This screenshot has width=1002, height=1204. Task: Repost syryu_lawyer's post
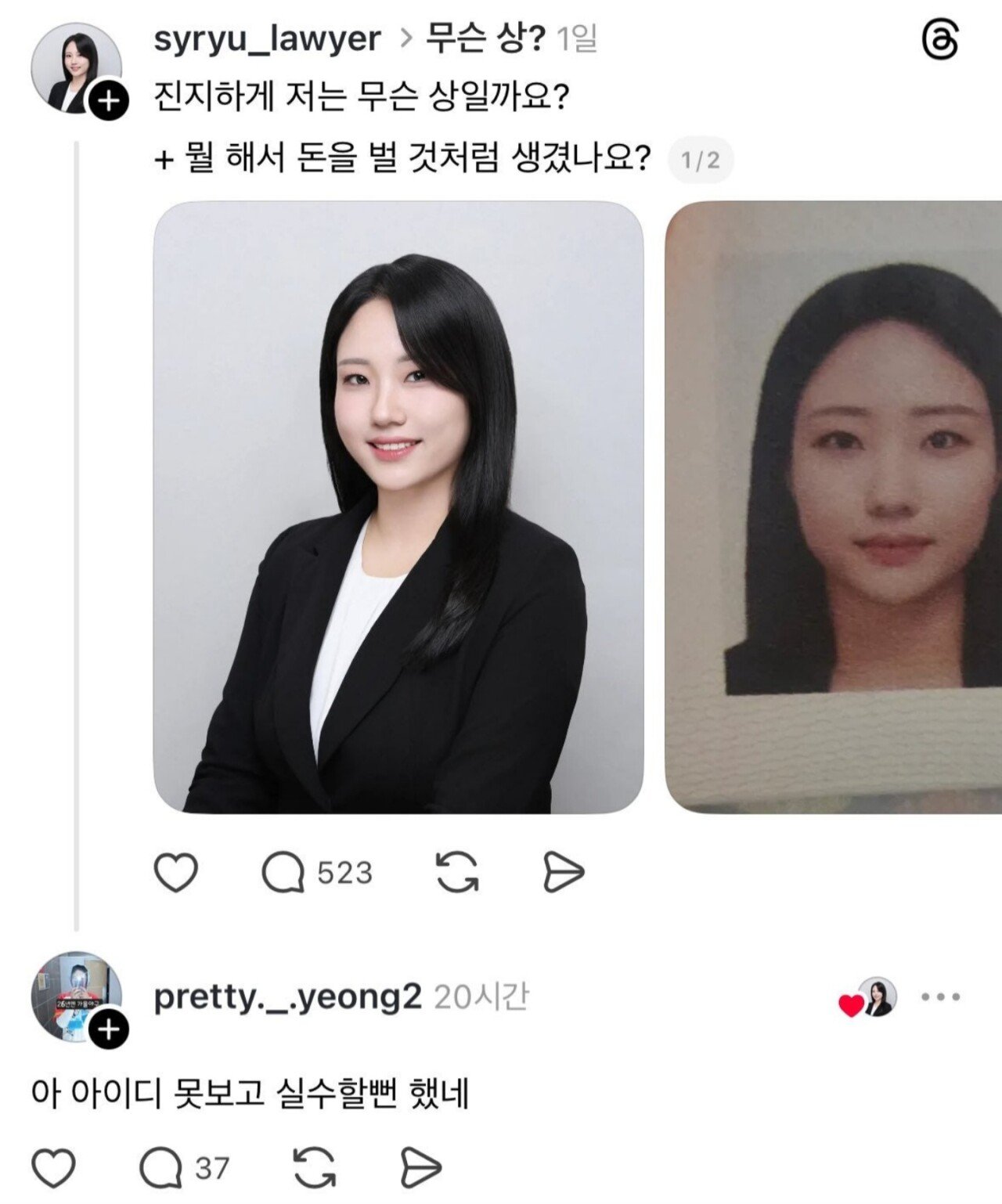tap(457, 872)
